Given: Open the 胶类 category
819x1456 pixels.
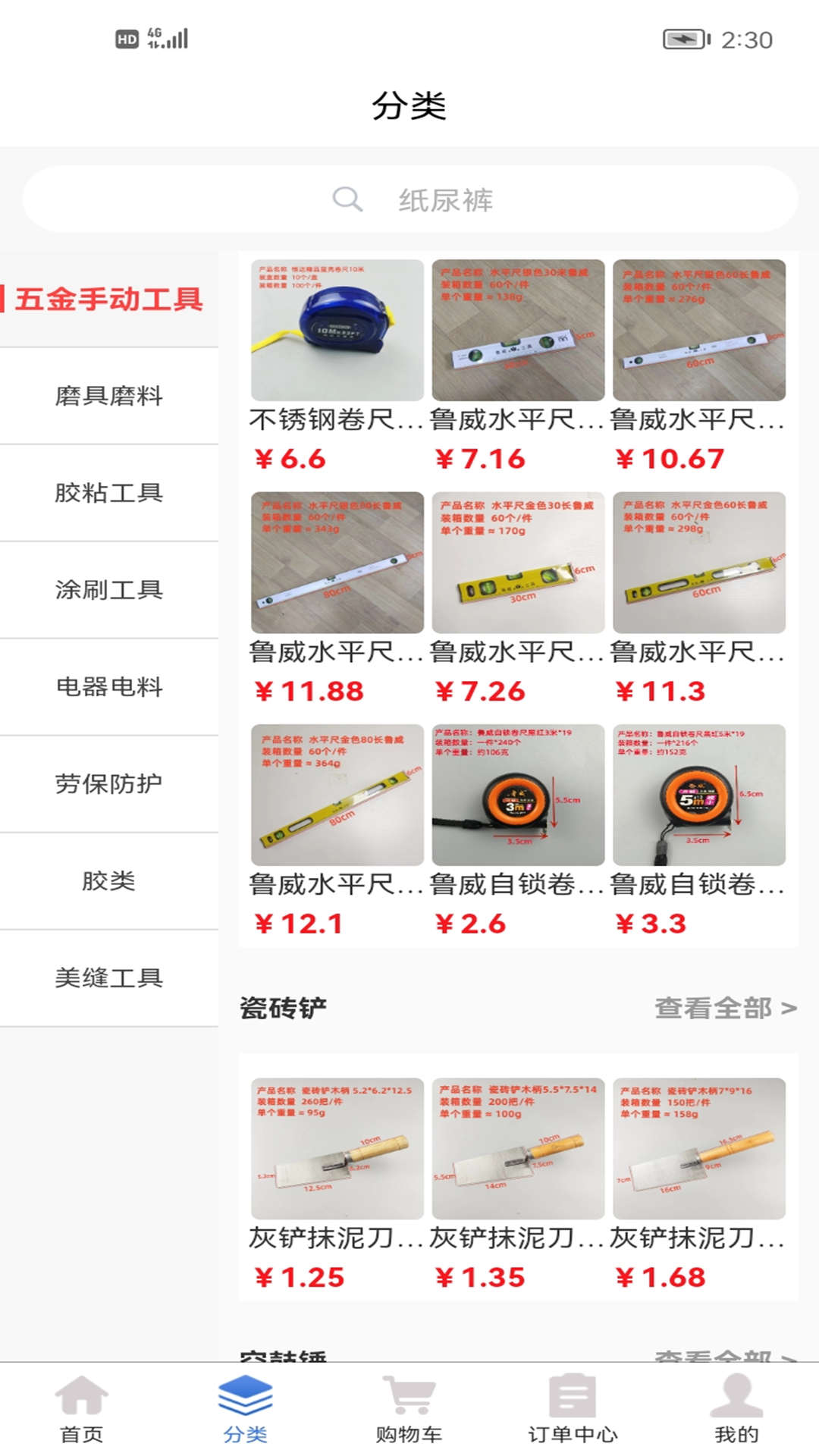Looking at the screenshot, I should pyautogui.click(x=108, y=881).
